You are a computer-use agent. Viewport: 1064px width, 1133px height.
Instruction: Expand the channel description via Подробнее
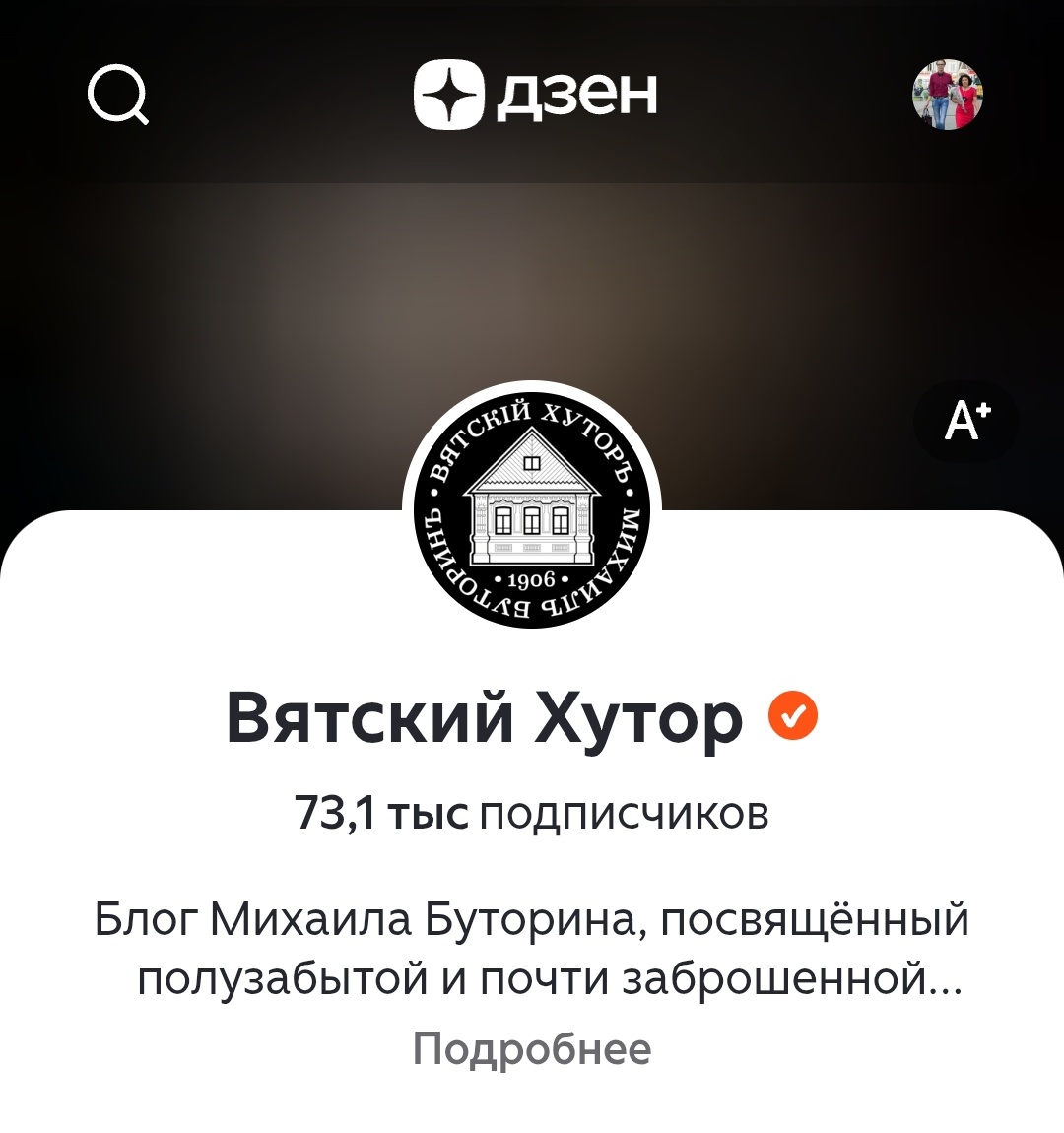click(x=532, y=1047)
